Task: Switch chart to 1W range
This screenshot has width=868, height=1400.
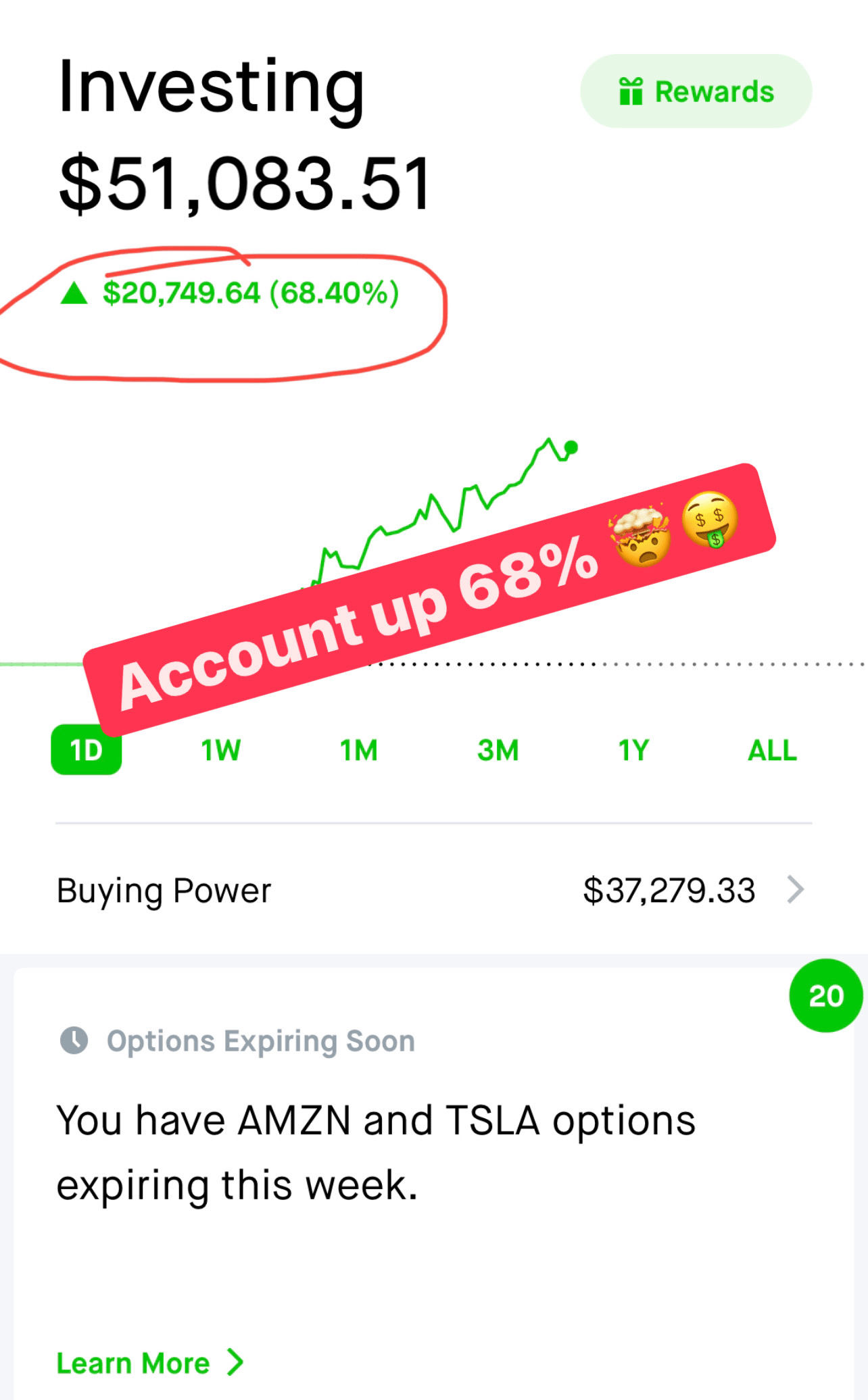Action: click(221, 751)
